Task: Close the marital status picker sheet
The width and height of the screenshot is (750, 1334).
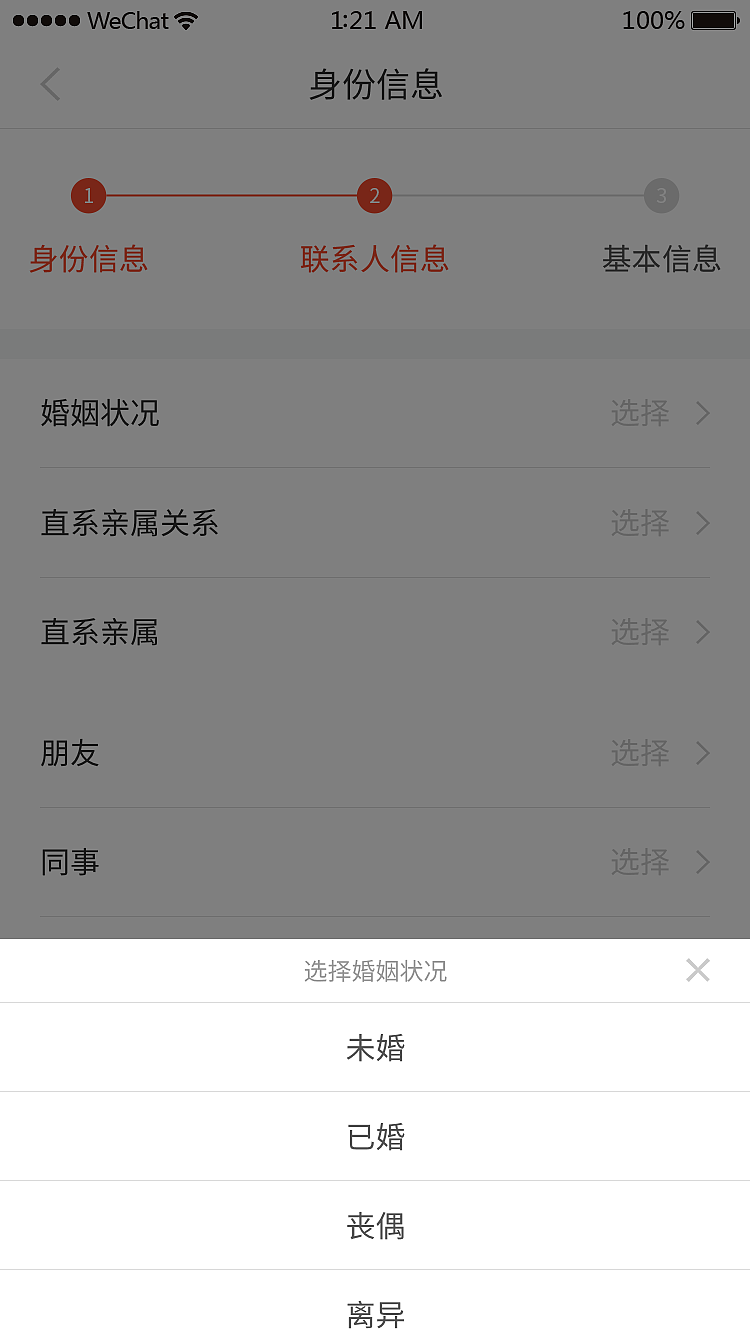Action: (697, 970)
